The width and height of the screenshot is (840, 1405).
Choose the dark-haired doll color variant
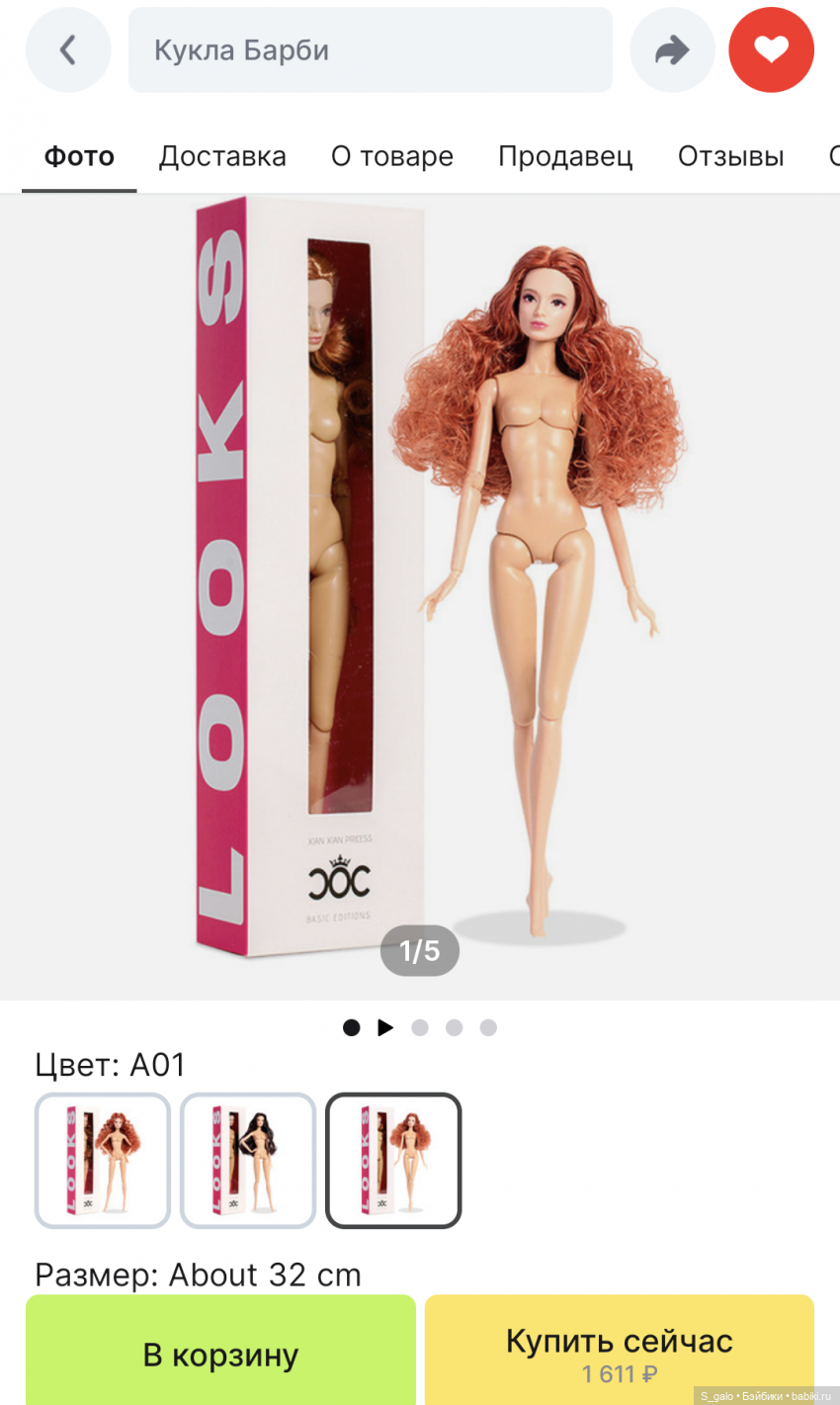(x=248, y=1160)
